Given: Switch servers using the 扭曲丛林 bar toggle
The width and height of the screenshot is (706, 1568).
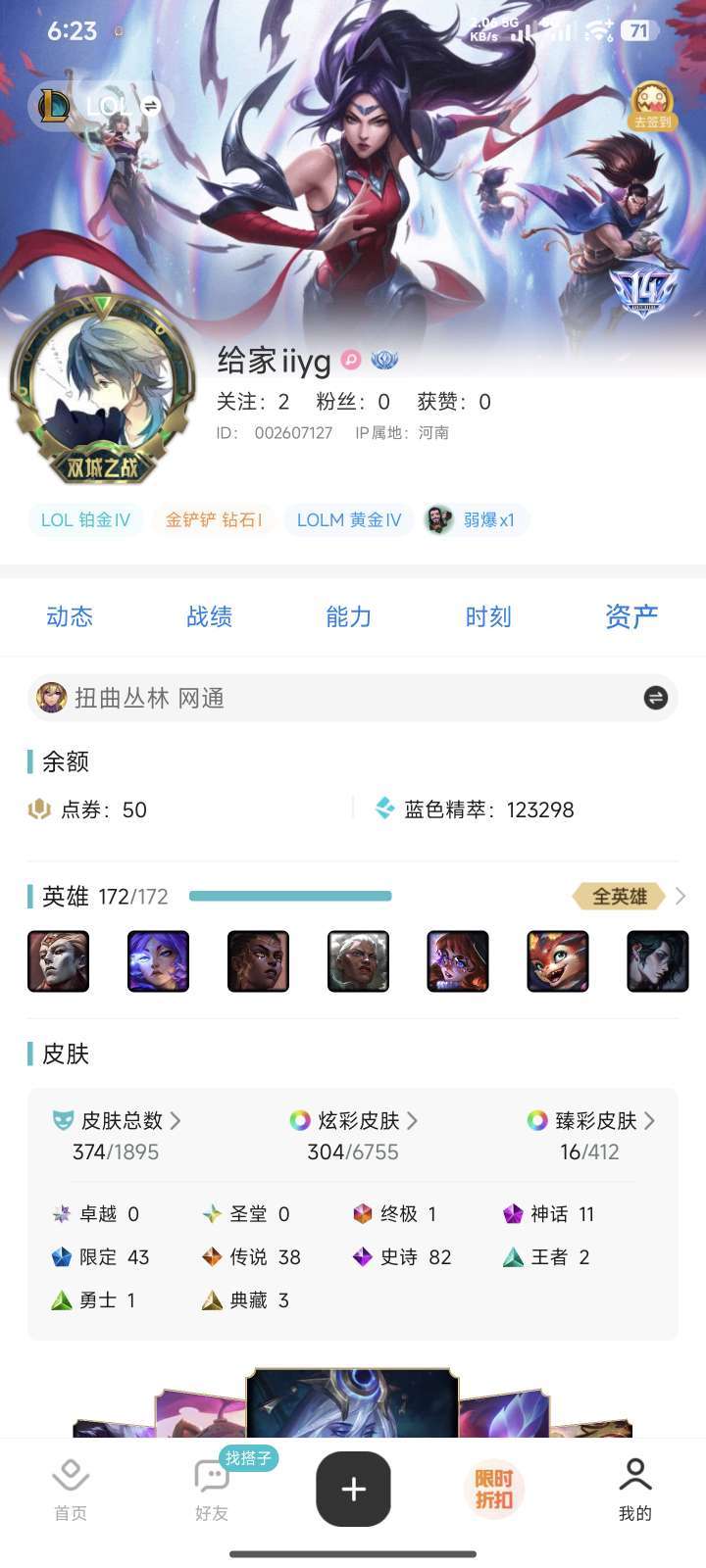Looking at the screenshot, I should coord(655,698).
